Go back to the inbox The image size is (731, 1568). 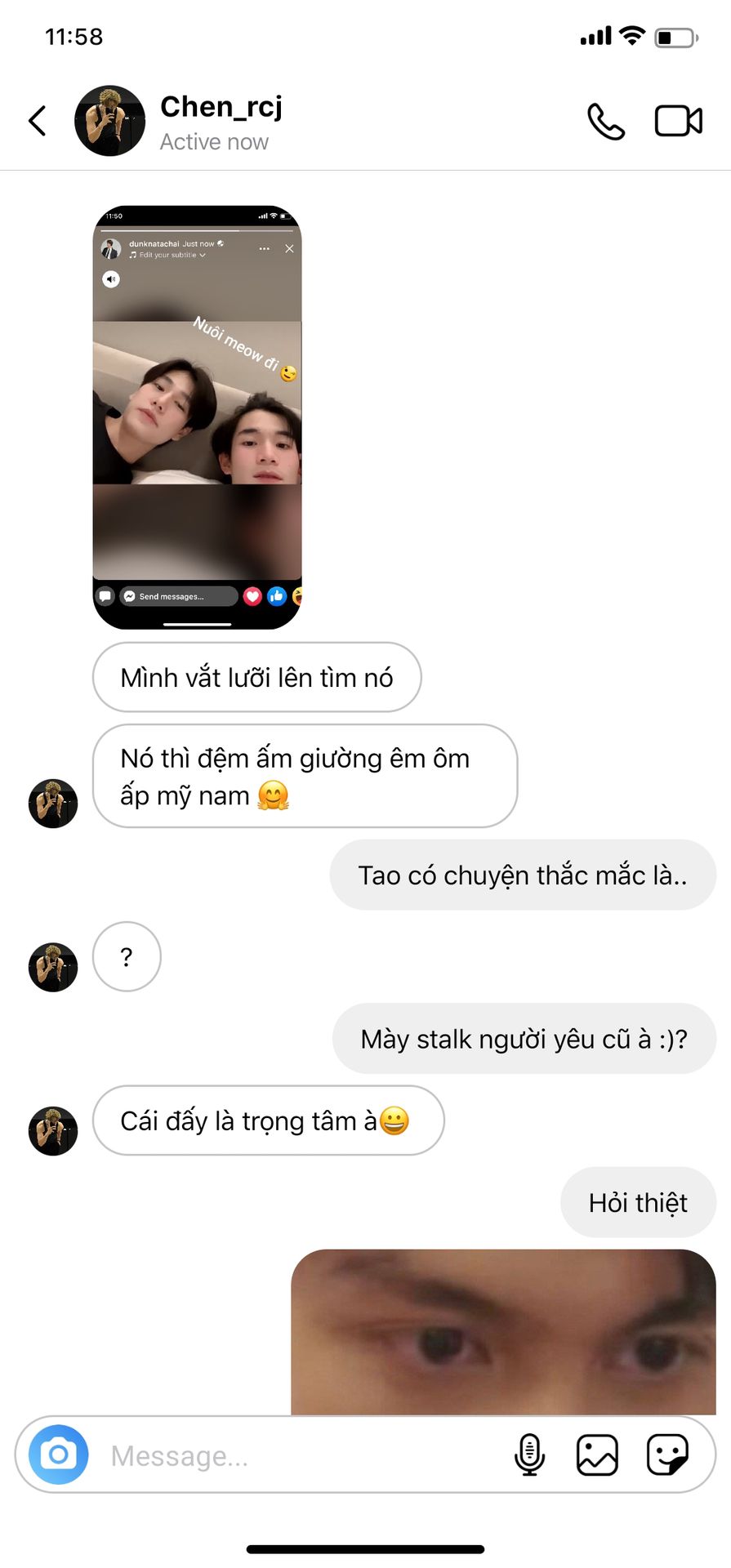38,121
